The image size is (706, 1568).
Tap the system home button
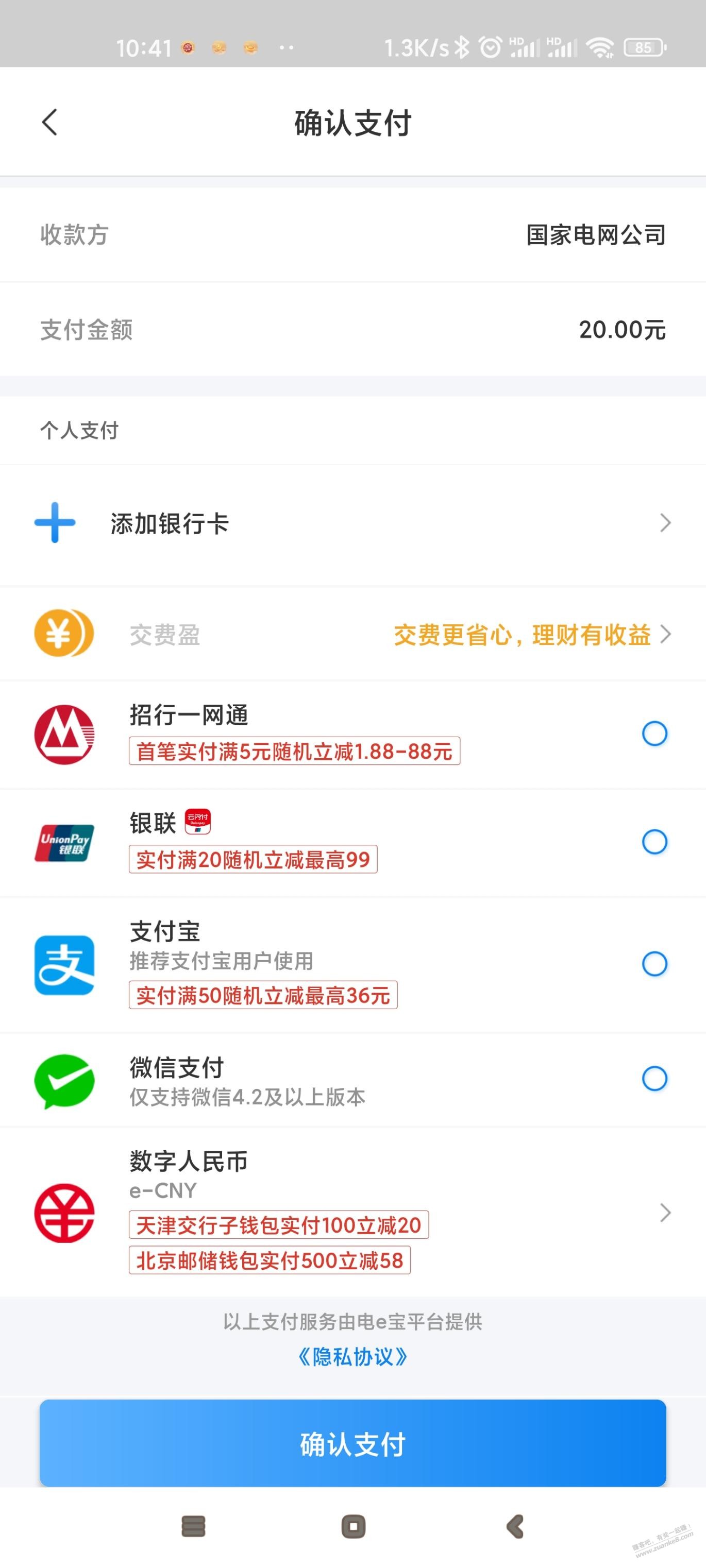(x=354, y=1526)
